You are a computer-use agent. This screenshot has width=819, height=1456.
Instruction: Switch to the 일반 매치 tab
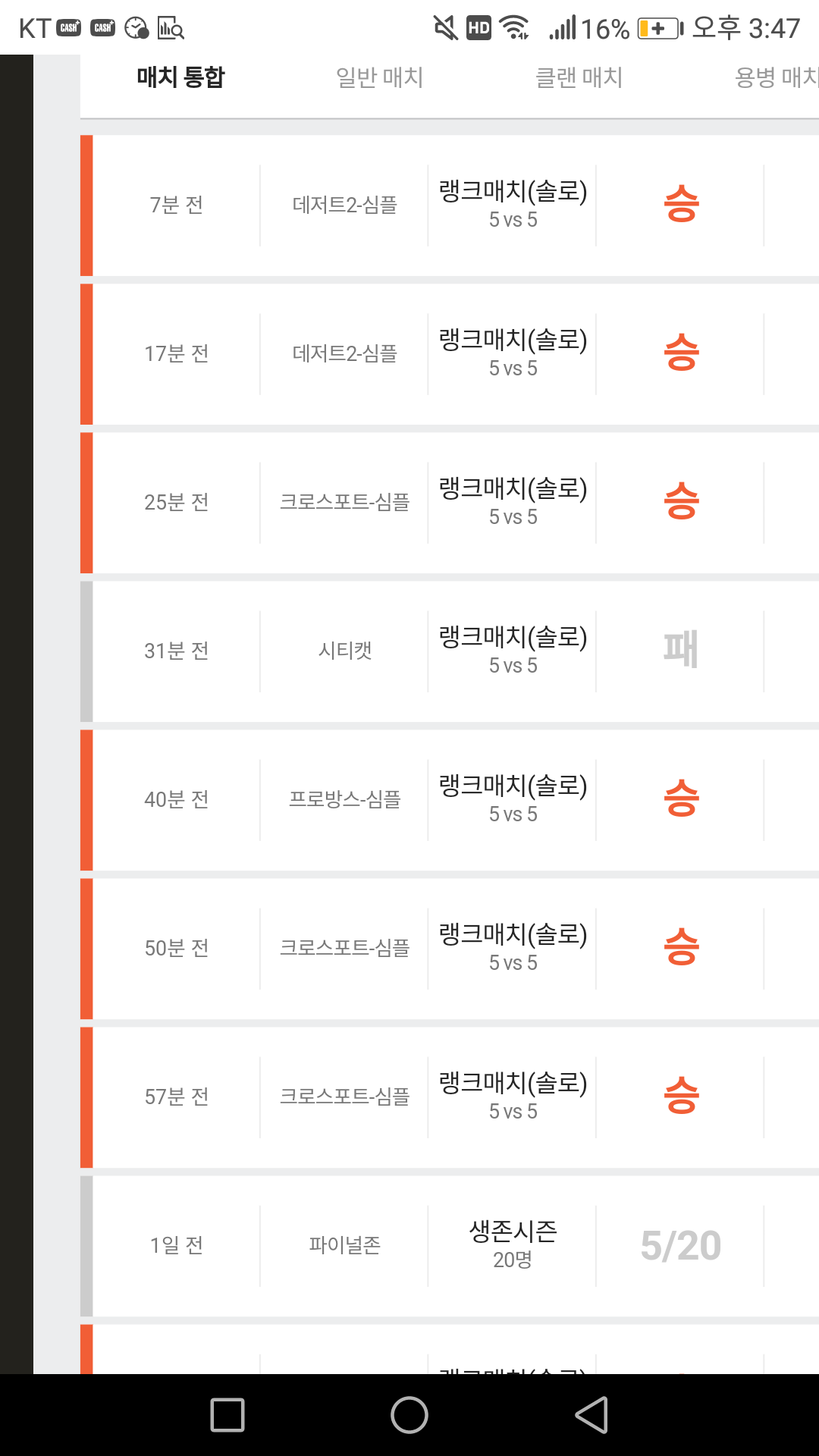click(x=379, y=77)
